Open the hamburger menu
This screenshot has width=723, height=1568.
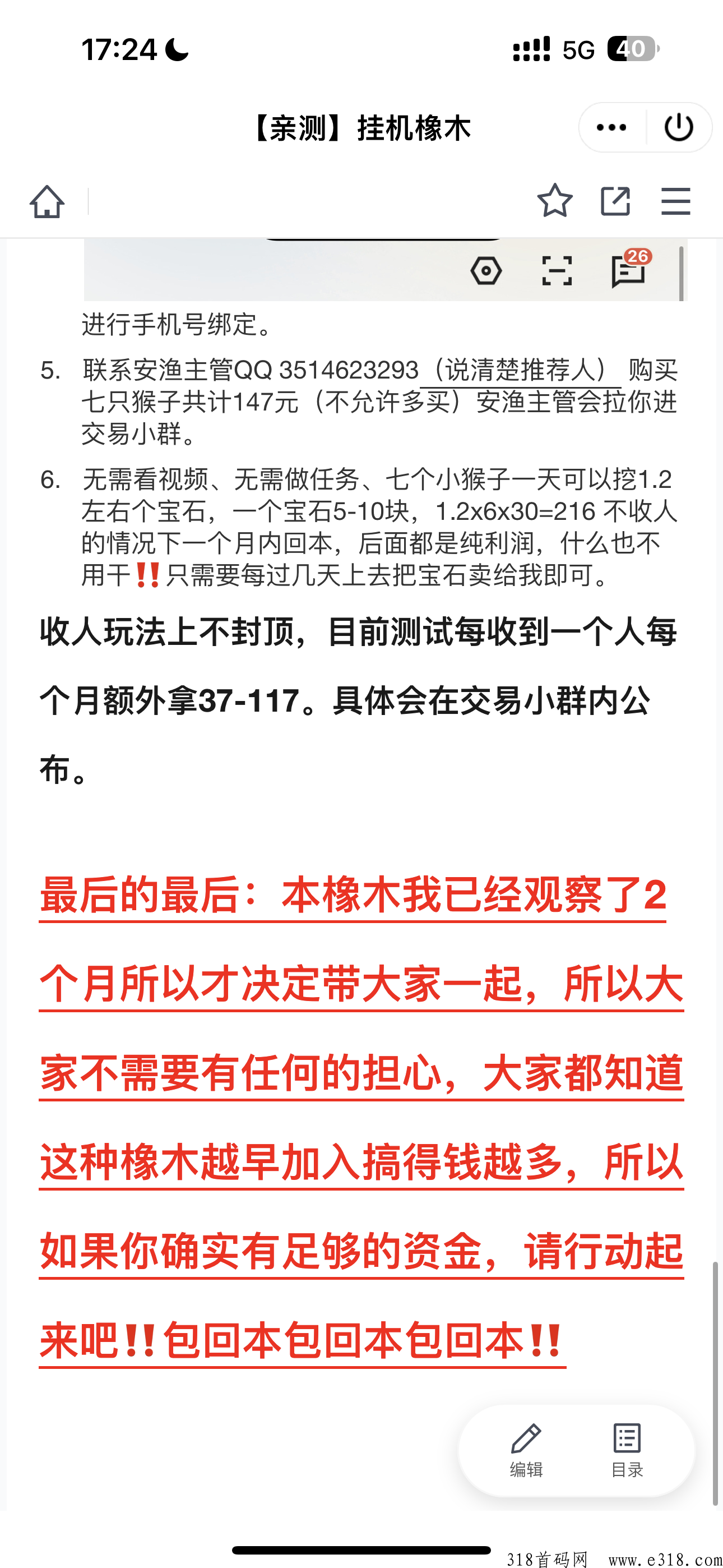tap(675, 201)
